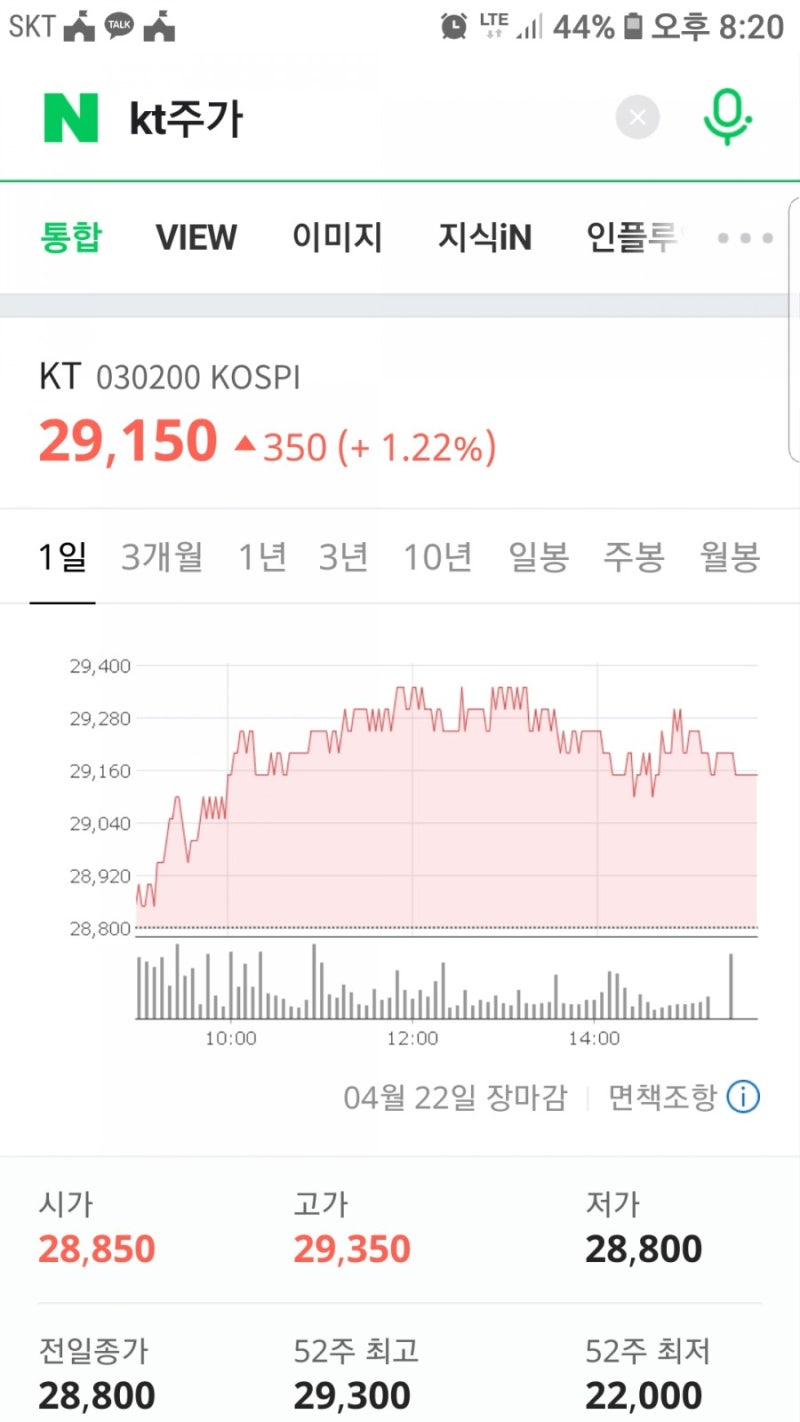Open the 지식iN tab
The width and height of the screenshot is (800, 1422).
click(484, 237)
